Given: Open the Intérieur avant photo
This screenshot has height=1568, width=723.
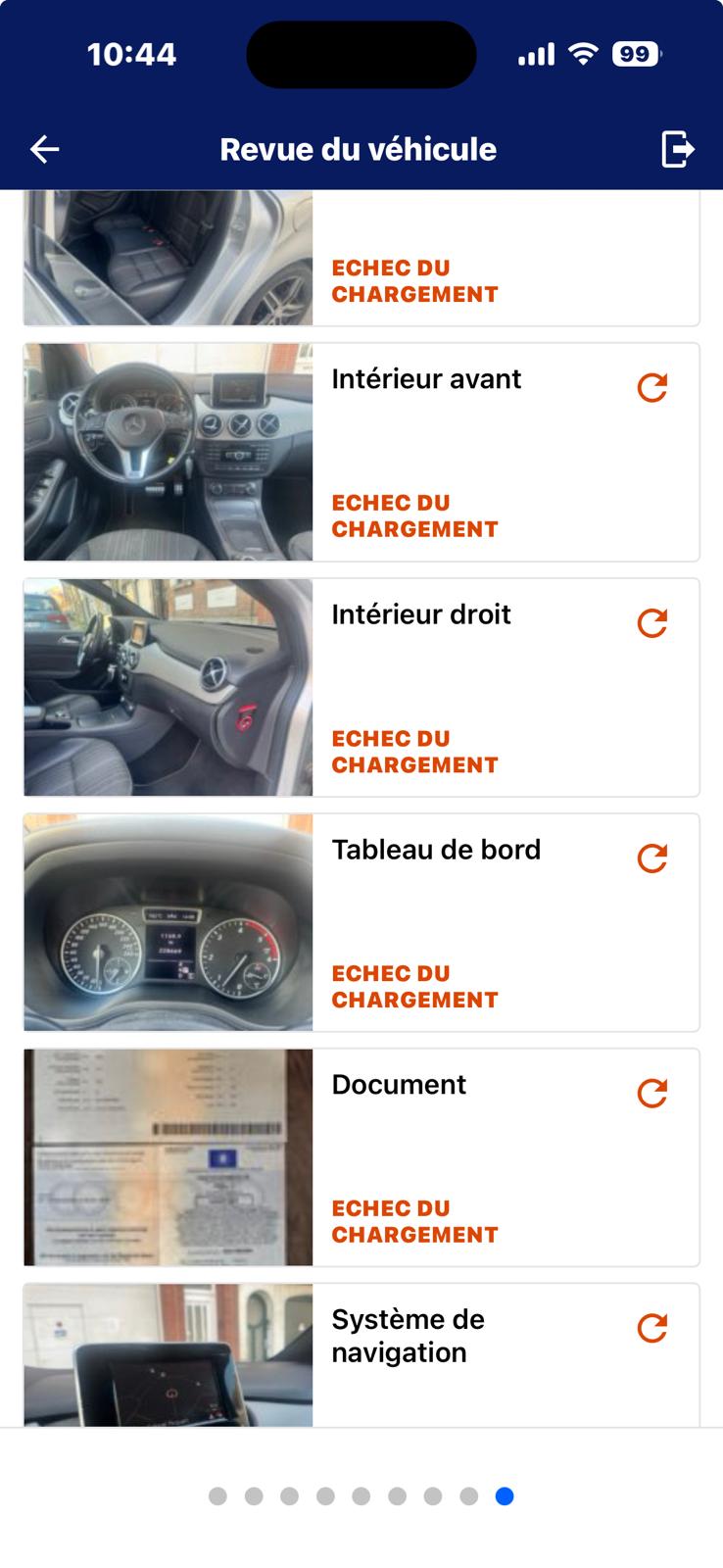Looking at the screenshot, I should pyautogui.click(x=169, y=452).
